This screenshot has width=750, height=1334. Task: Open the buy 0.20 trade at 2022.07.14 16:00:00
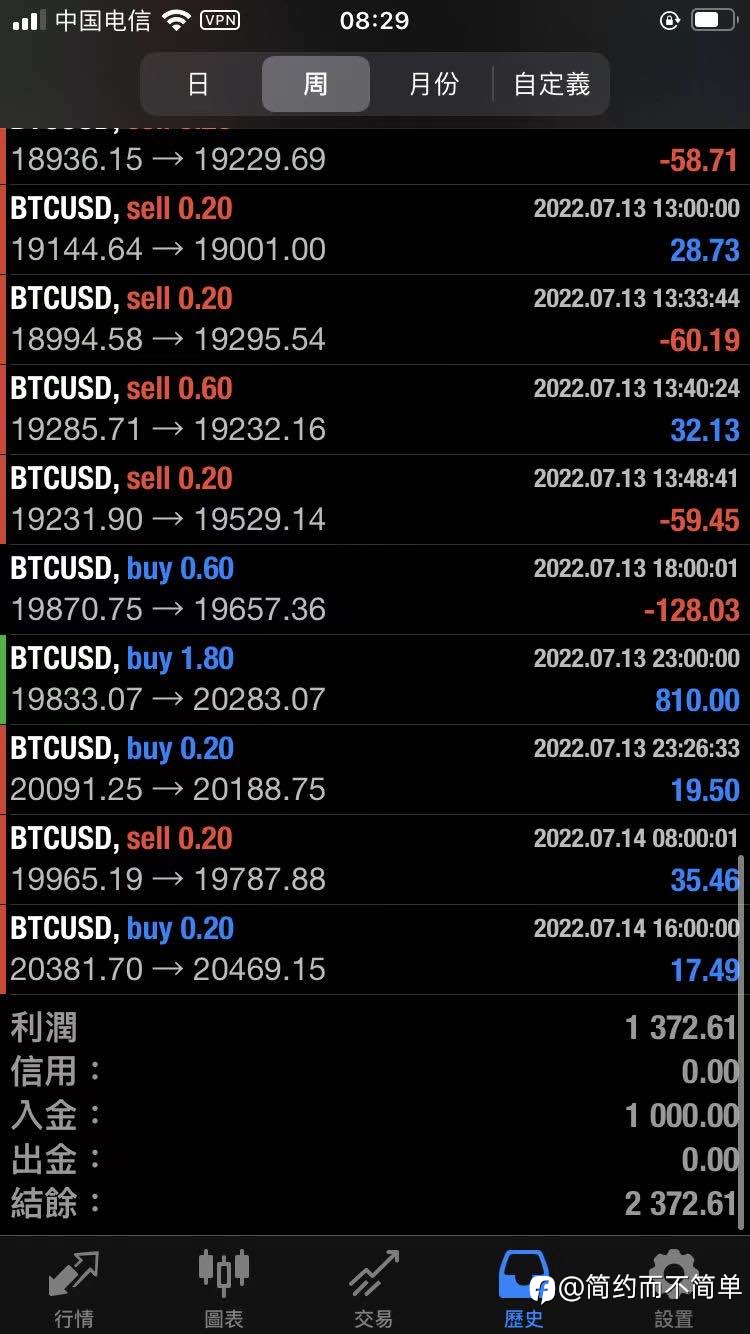pyautogui.click(x=375, y=950)
